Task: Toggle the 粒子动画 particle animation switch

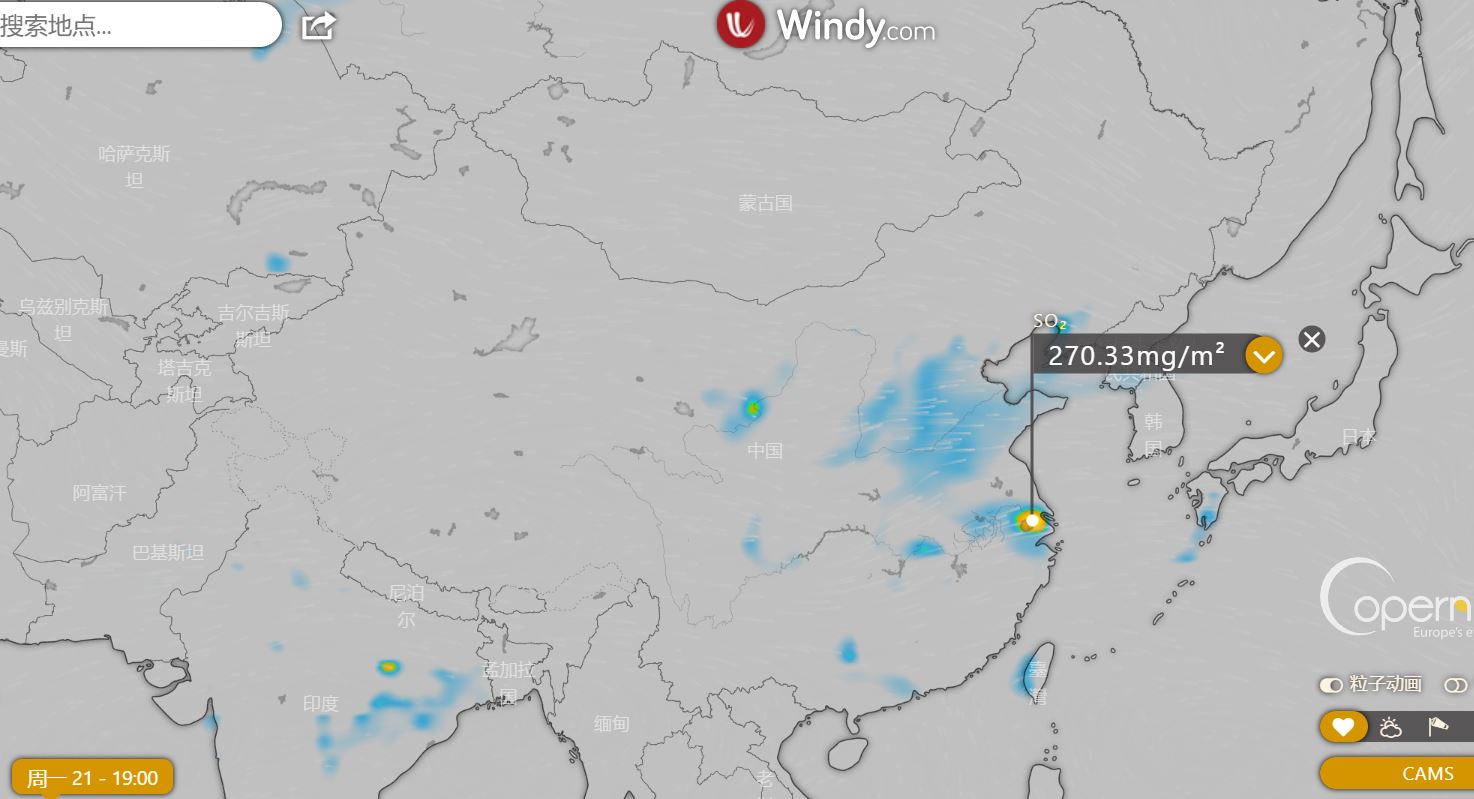Action: (x=1330, y=685)
